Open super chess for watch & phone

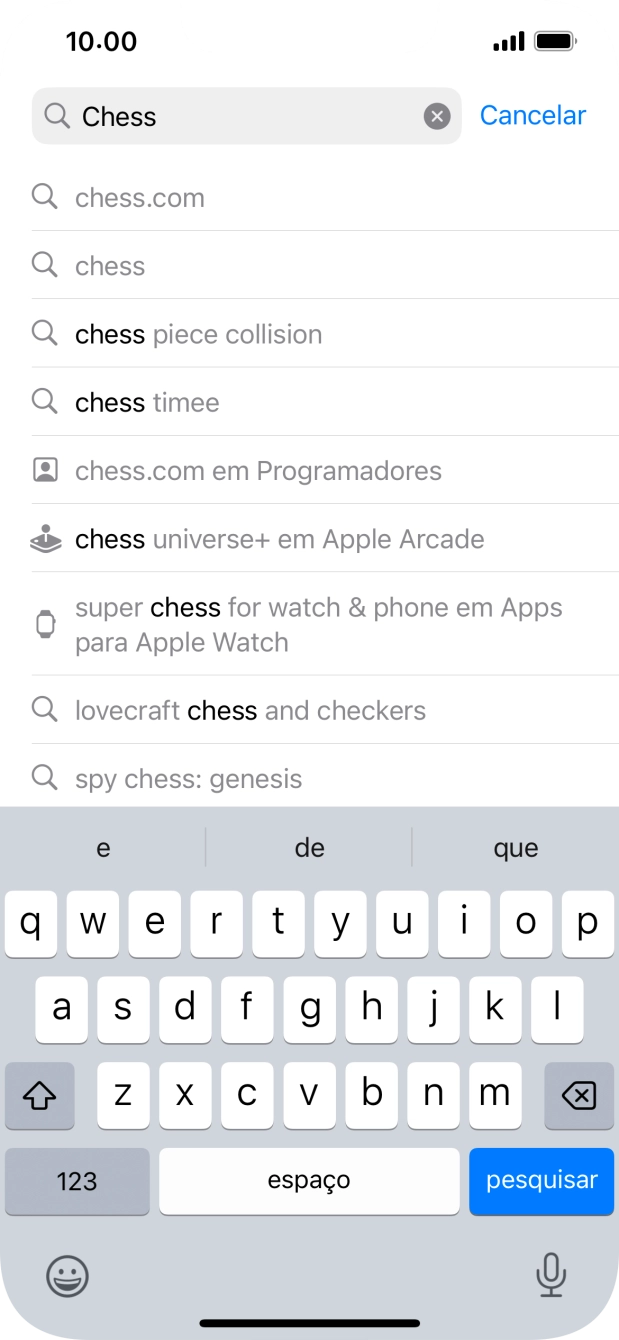point(318,625)
